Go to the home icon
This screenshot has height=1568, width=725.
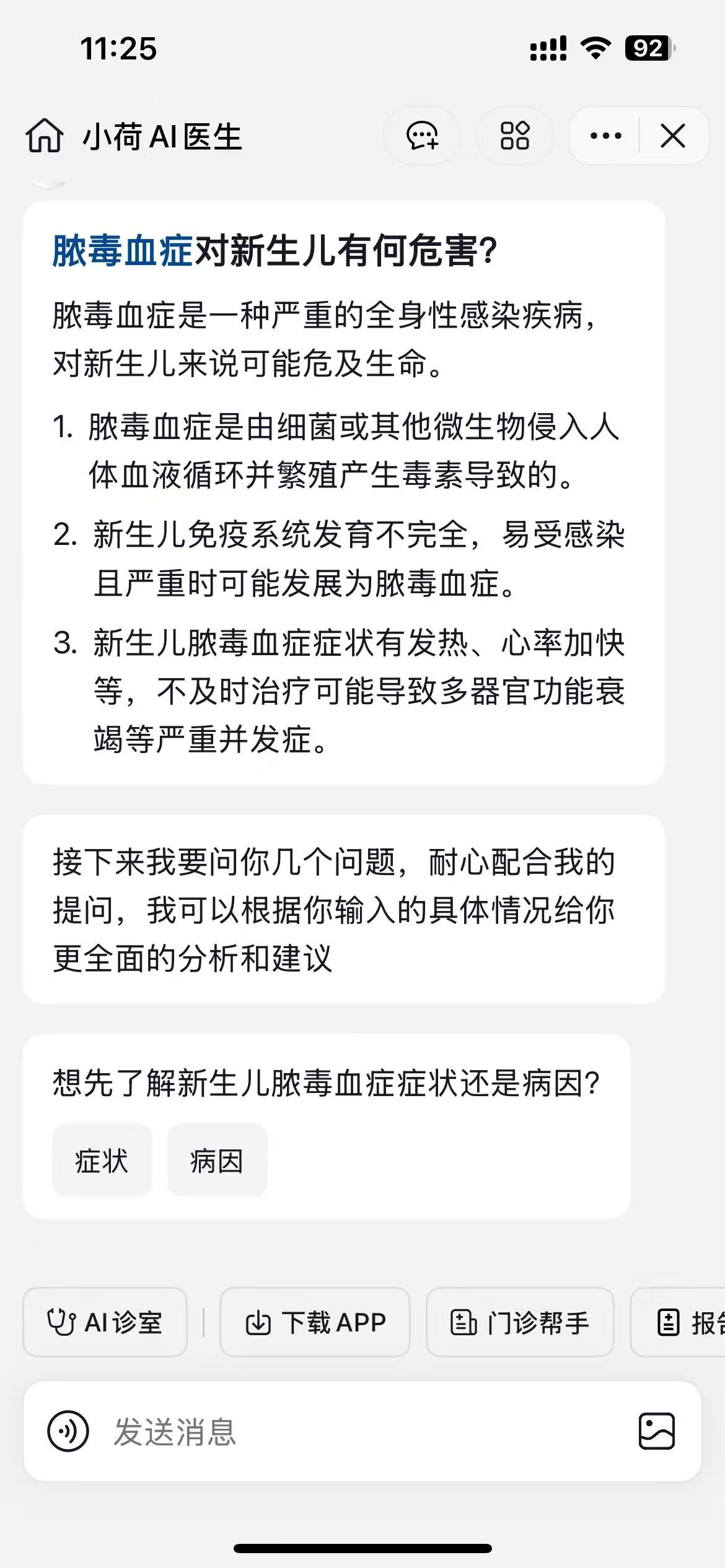pyautogui.click(x=44, y=136)
